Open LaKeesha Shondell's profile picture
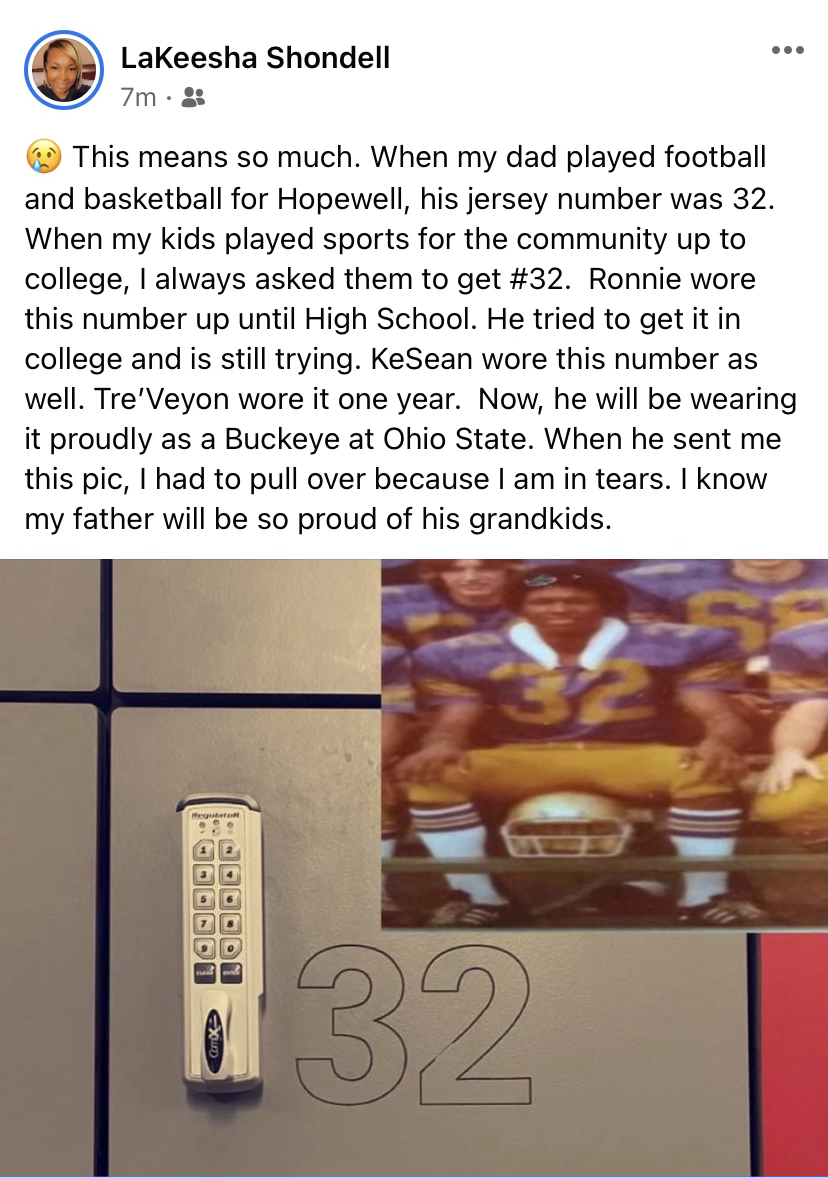The image size is (828, 1177). click(x=65, y=70)
